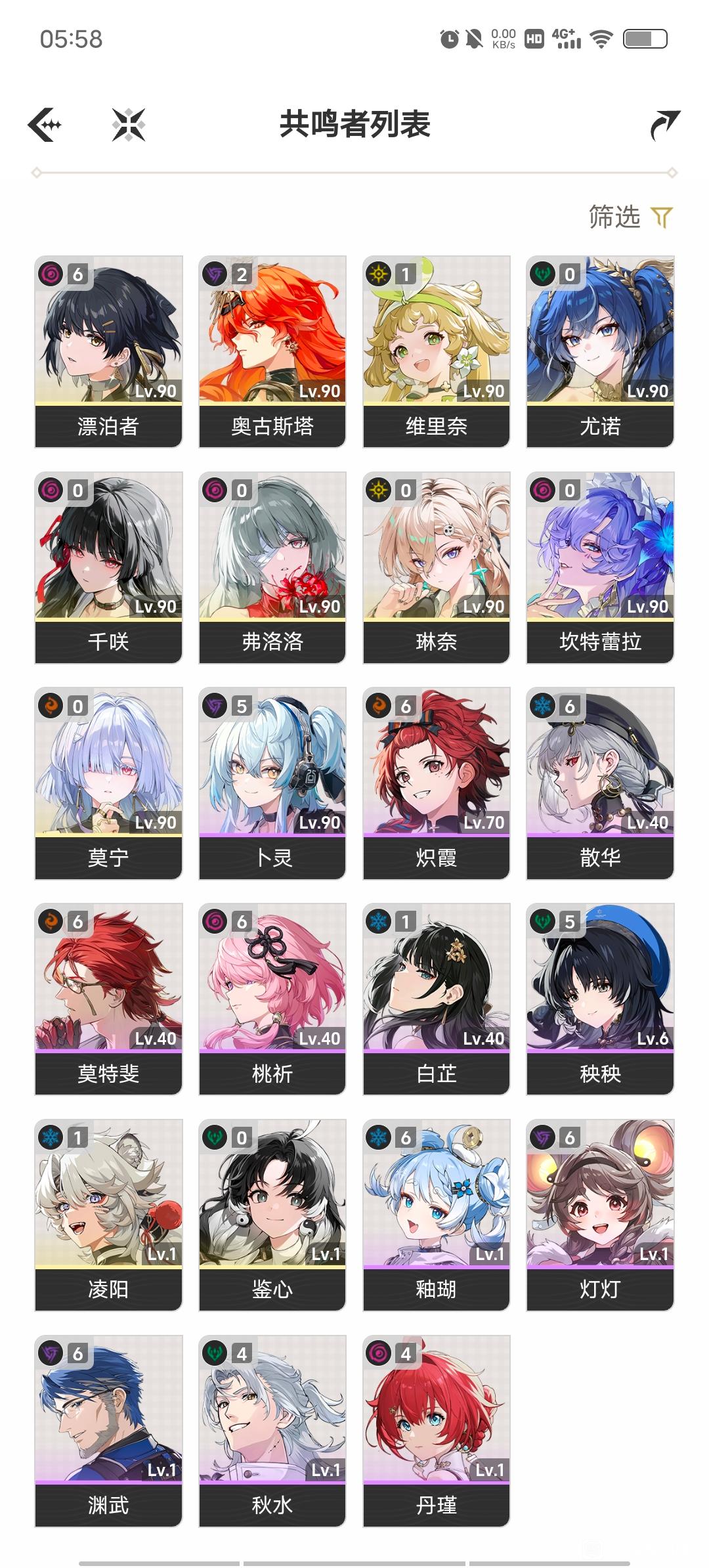View the 炽霞 card
This screenshot has width=709, height=1568.
pos(437,783)
